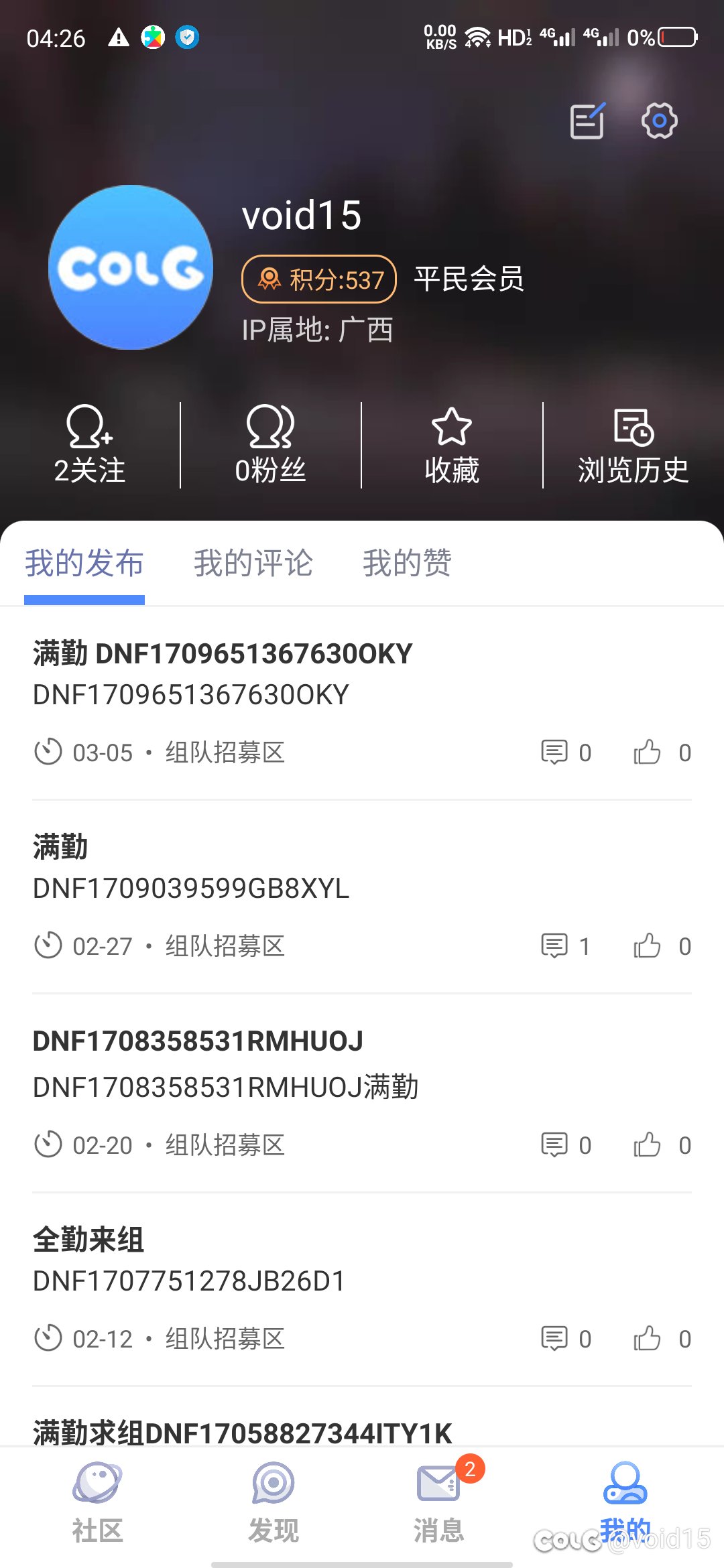This screenshot has height=1568, width=724.
Task: Select the 我的发布 tab
Action: point(84,563)
